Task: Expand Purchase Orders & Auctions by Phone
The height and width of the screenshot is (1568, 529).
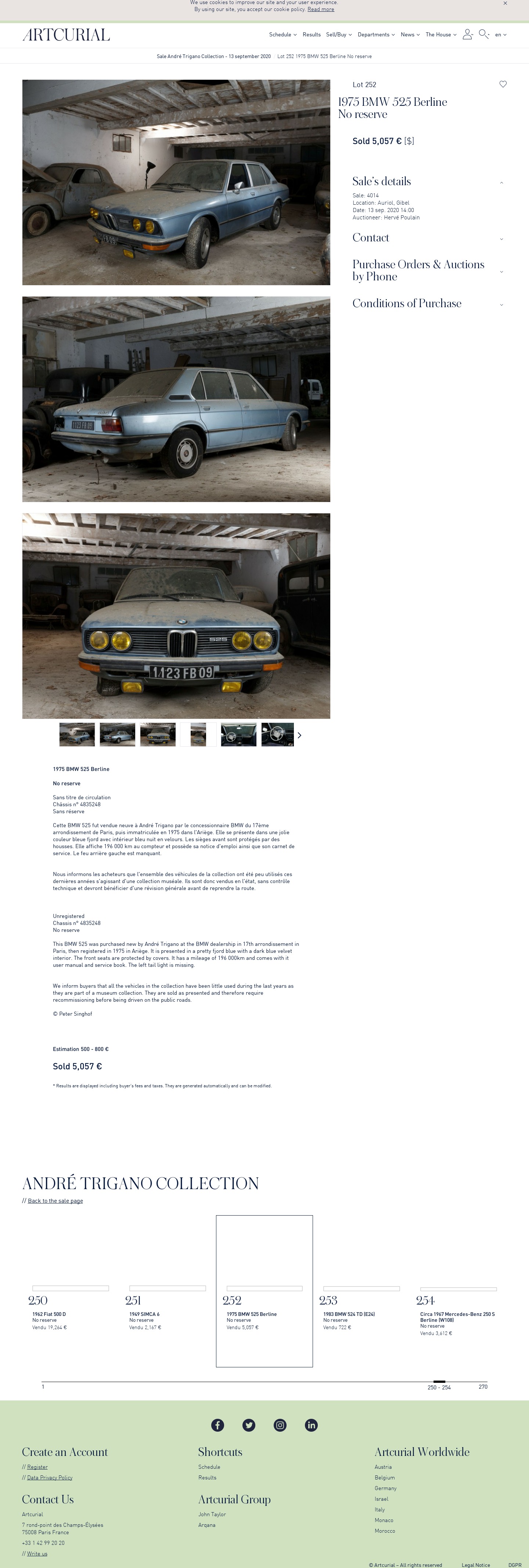Action: pyautogui.click(x=501, y=271)
